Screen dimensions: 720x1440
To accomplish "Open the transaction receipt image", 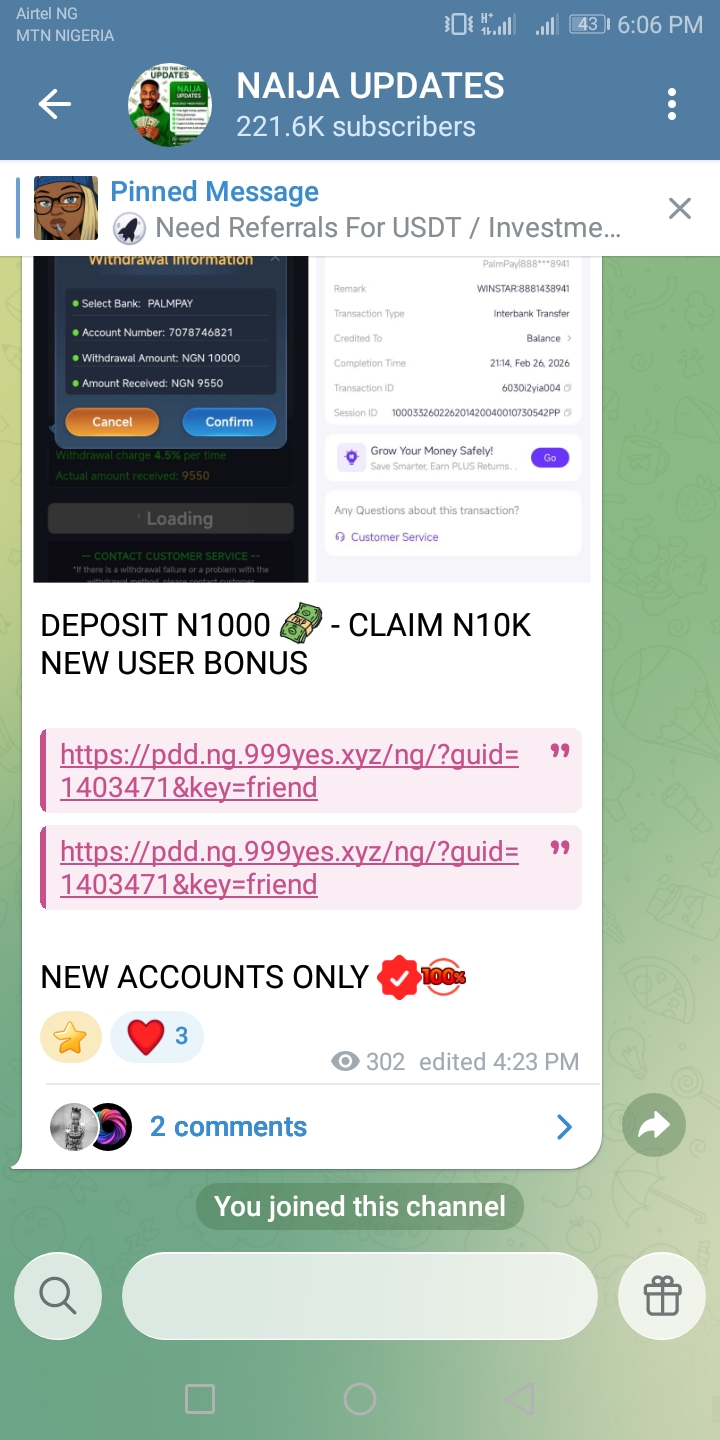I will (453, 420).
